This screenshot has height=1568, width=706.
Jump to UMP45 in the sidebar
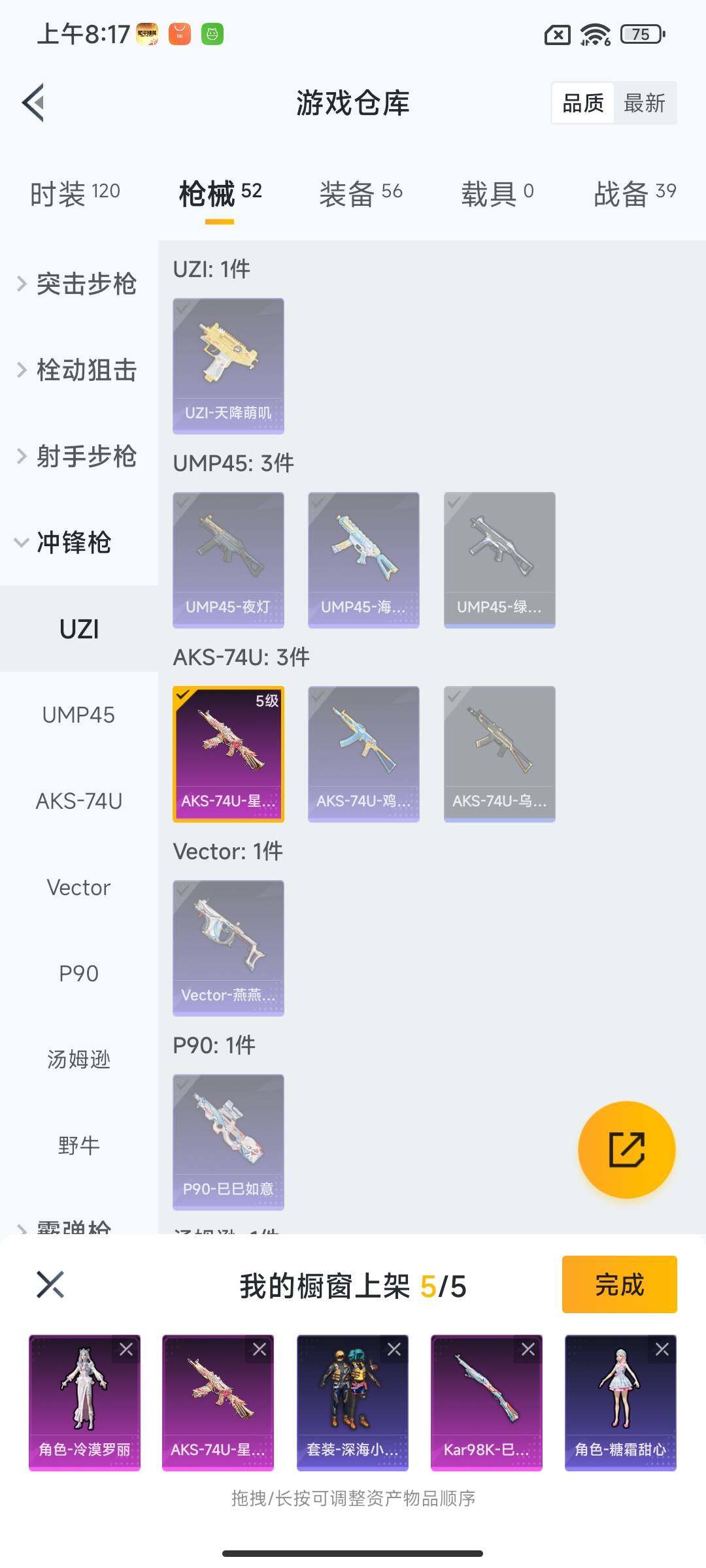tap(78, 715)
